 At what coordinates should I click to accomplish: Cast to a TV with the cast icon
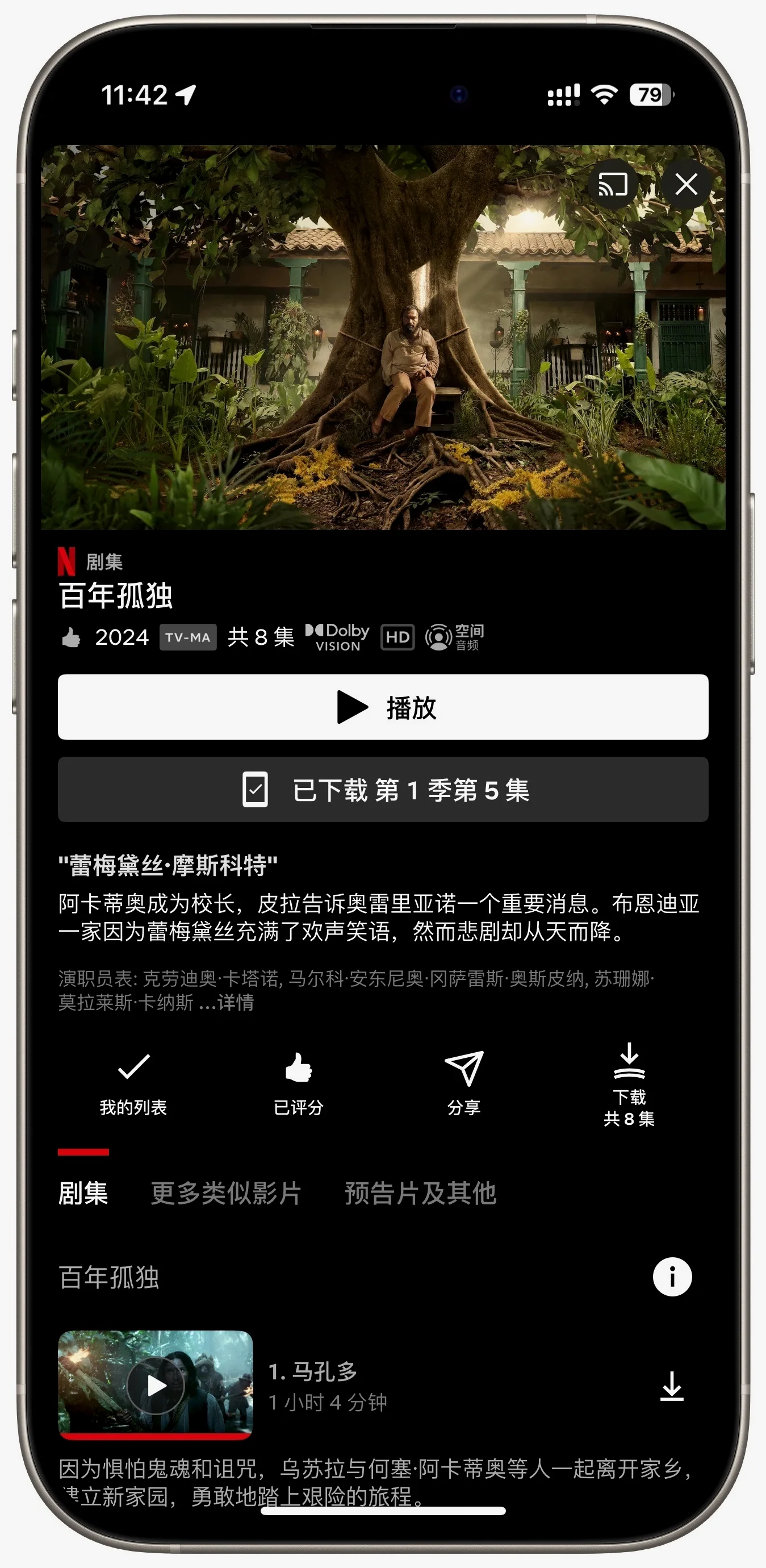coord(612,185)
